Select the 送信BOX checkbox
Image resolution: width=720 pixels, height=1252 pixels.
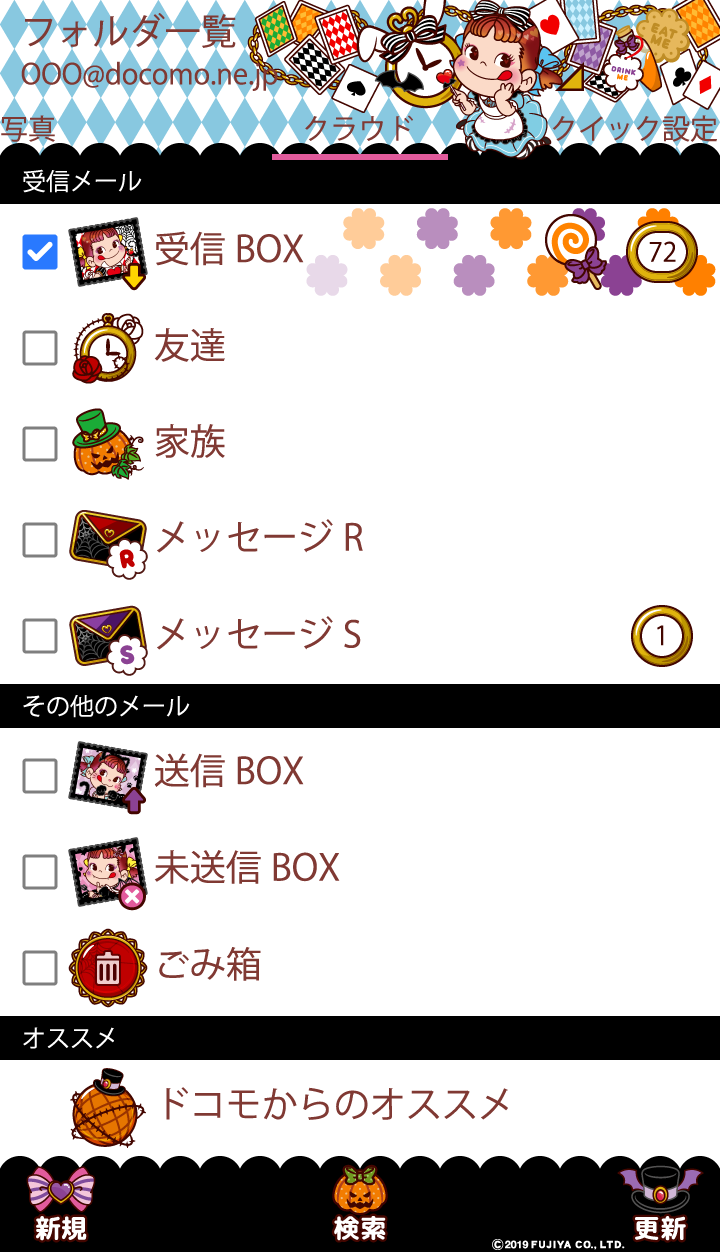tap(40, 776)
